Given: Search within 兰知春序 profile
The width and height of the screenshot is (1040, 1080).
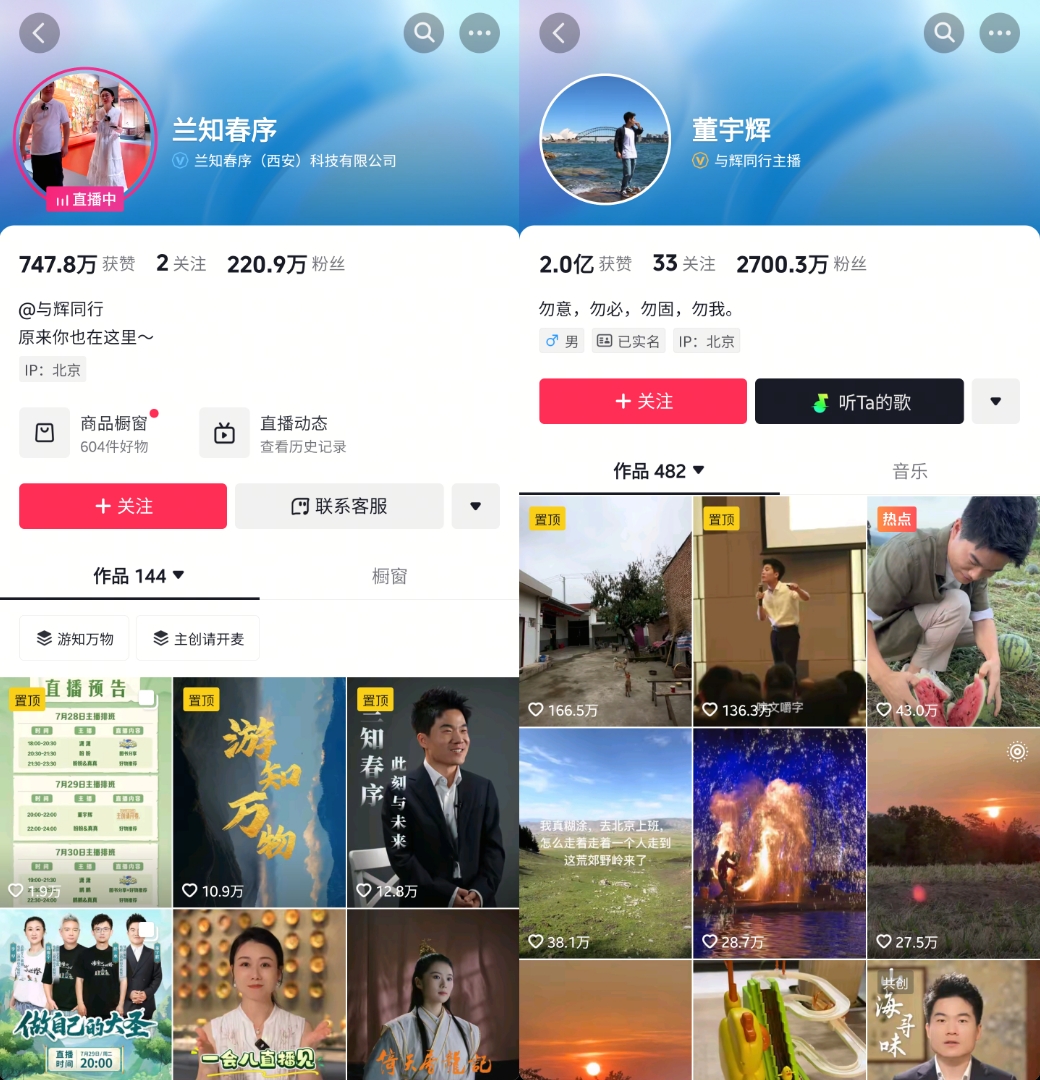Looking at the screenshot, I should 424,33.
